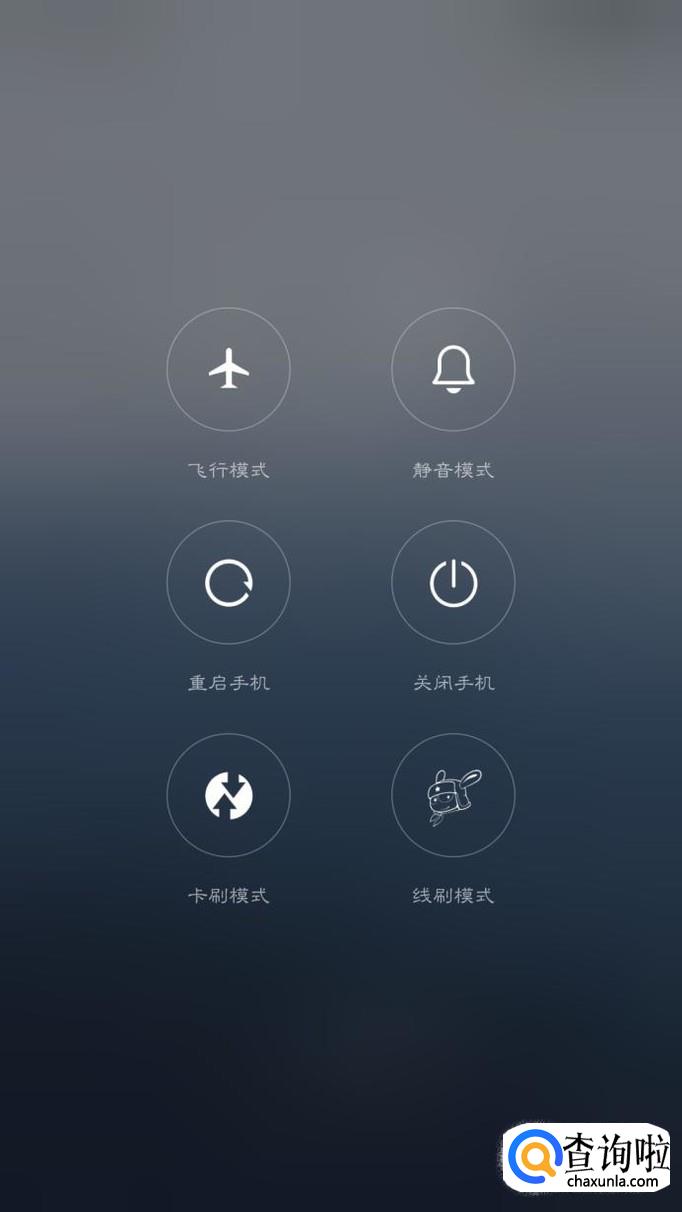This screenshot has height=1212, width=682.
Task: Restart the phone (重启手机)
Action: click(x=228, y=582)
